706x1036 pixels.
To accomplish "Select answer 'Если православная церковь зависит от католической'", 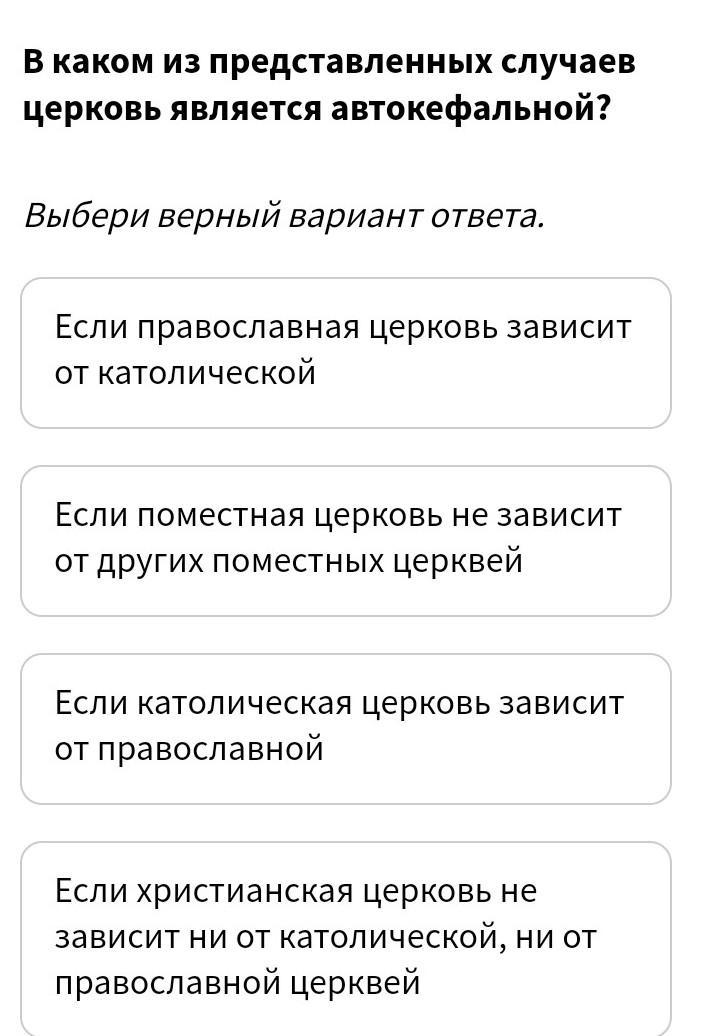I will 345,352.
